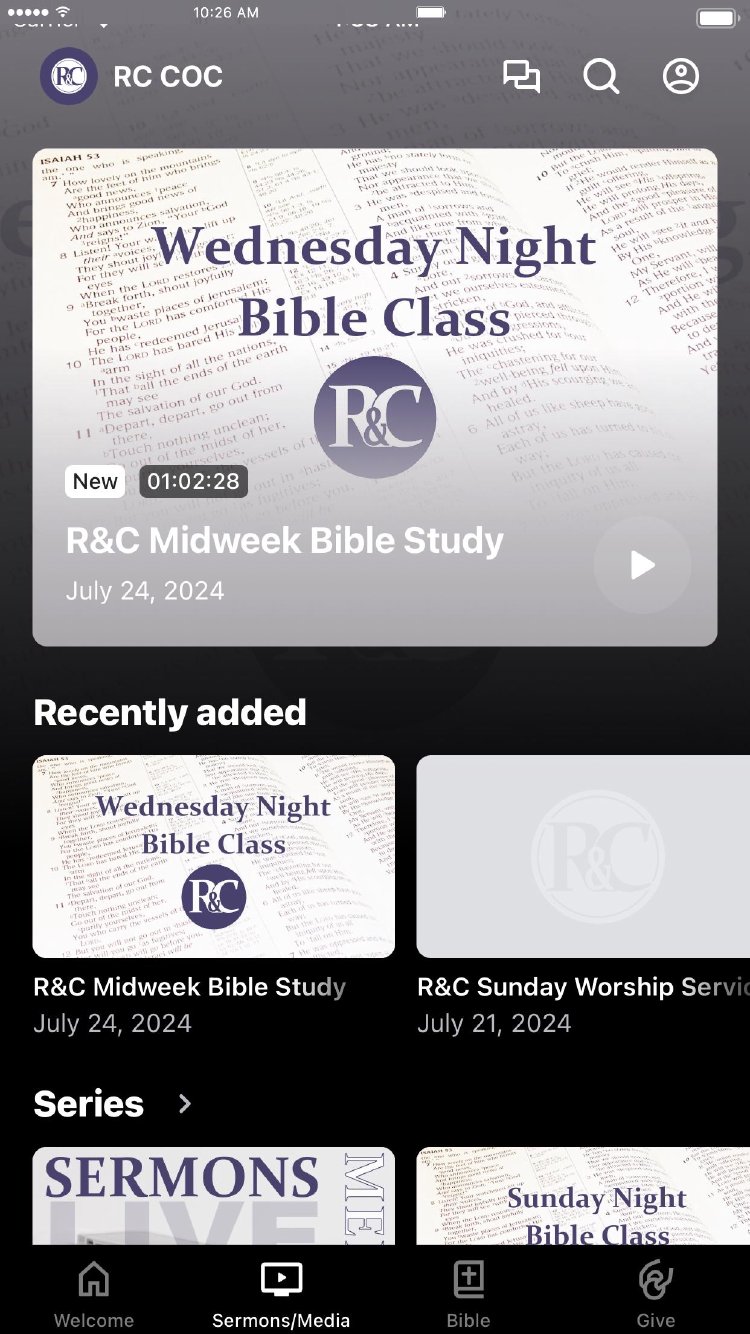Open the user profile icon

coord(681,77)
